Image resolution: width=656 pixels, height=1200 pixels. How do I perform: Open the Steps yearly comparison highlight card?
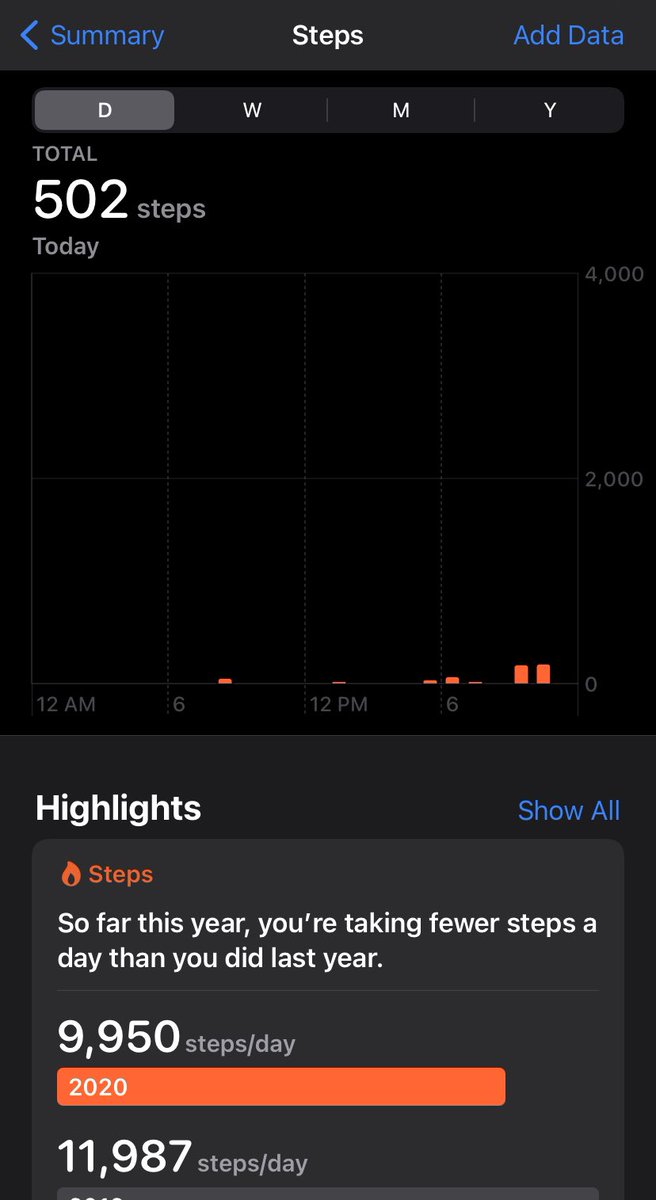(x=328, y=1019)
